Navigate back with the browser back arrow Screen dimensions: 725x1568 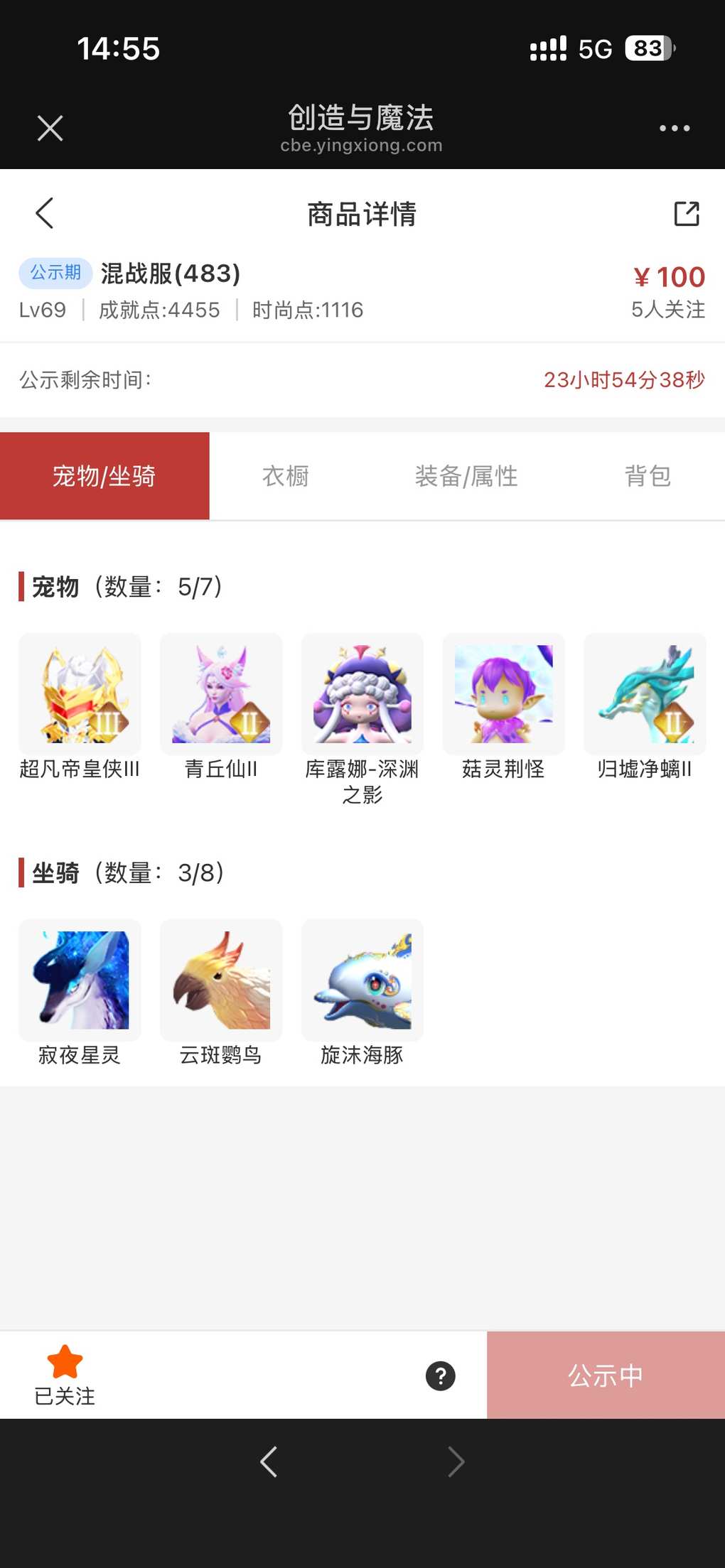pyautogui.click(x=269, y=1462)
